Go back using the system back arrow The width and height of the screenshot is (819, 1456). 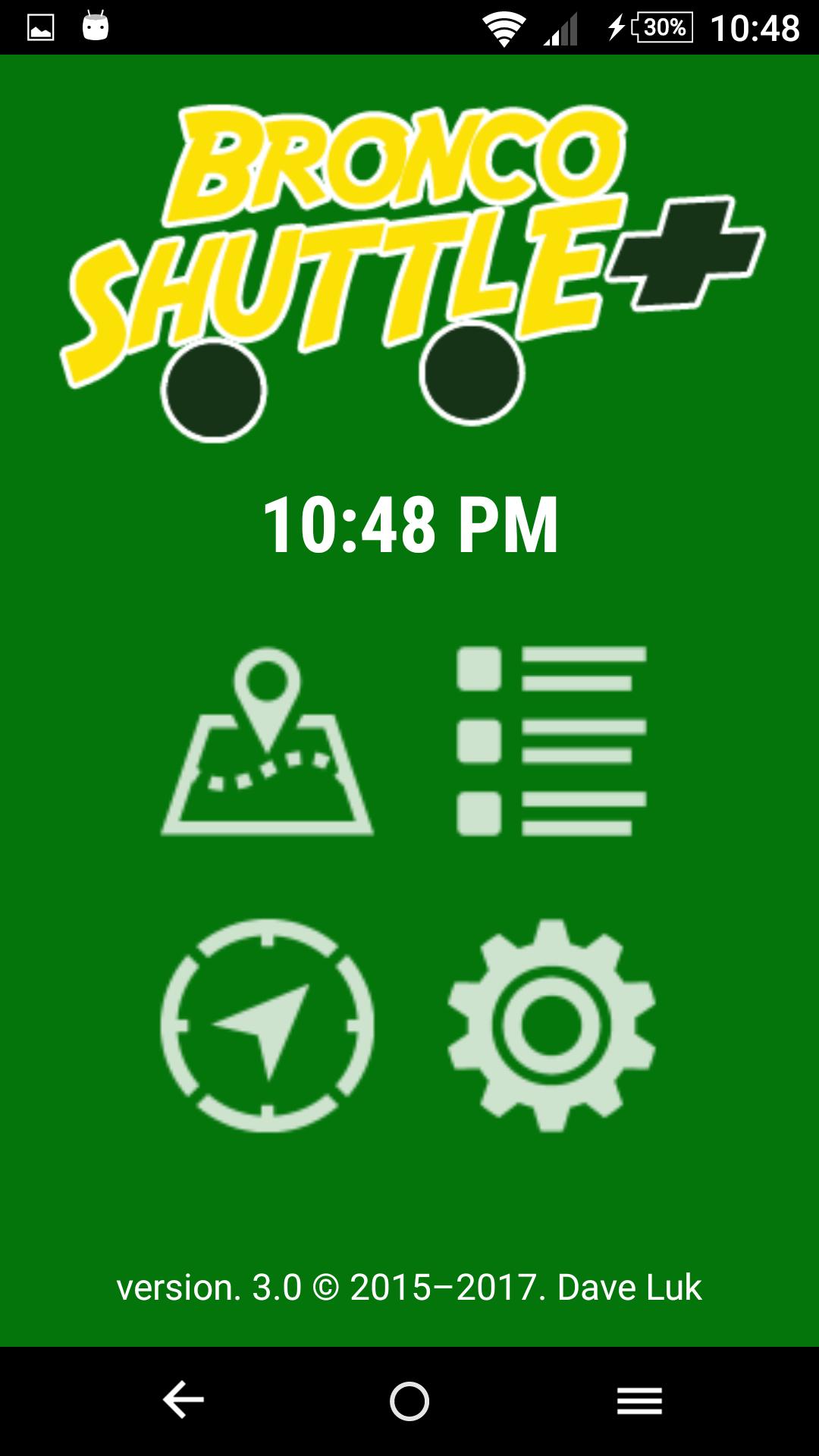(184, 1400)
